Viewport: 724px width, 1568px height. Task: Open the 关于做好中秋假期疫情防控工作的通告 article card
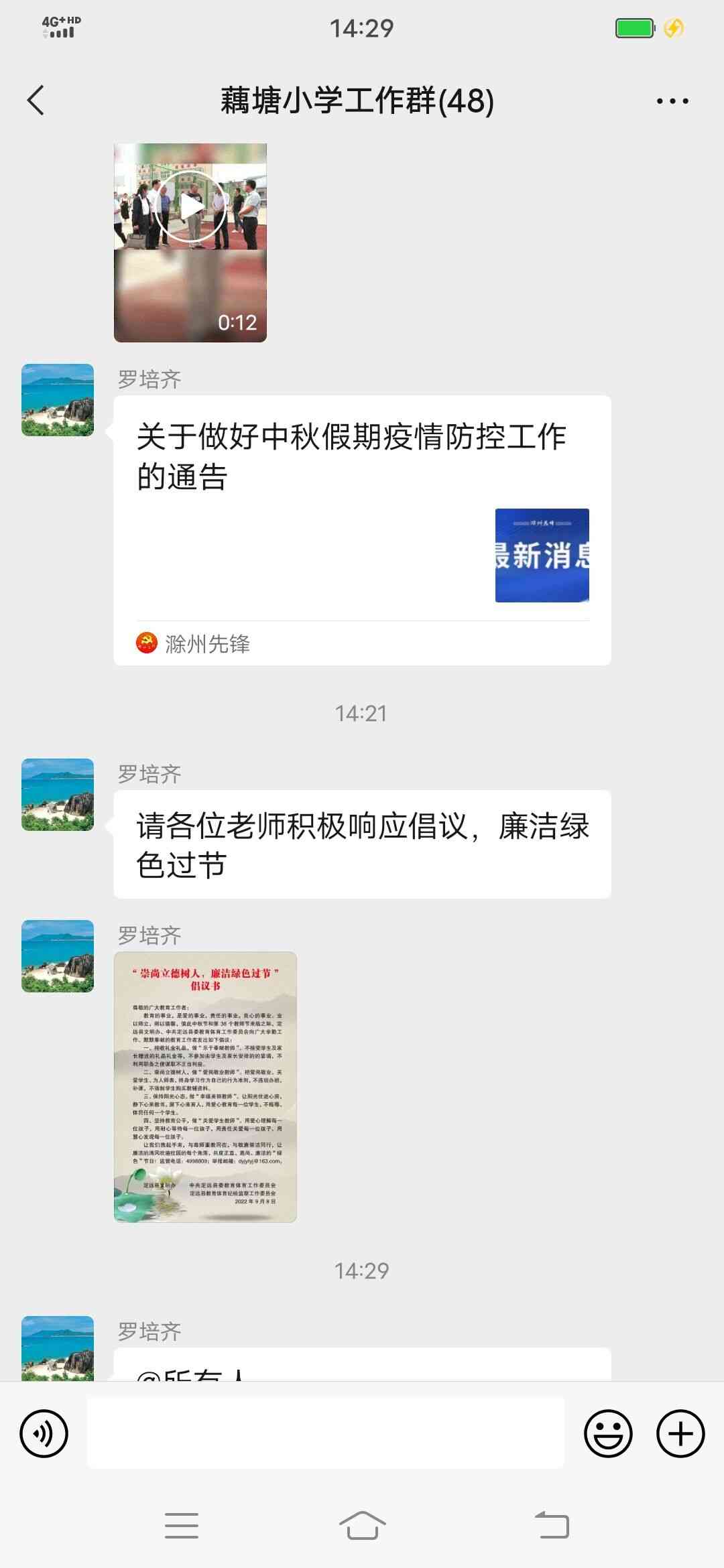pyautogui.click(x=362, y=529)
